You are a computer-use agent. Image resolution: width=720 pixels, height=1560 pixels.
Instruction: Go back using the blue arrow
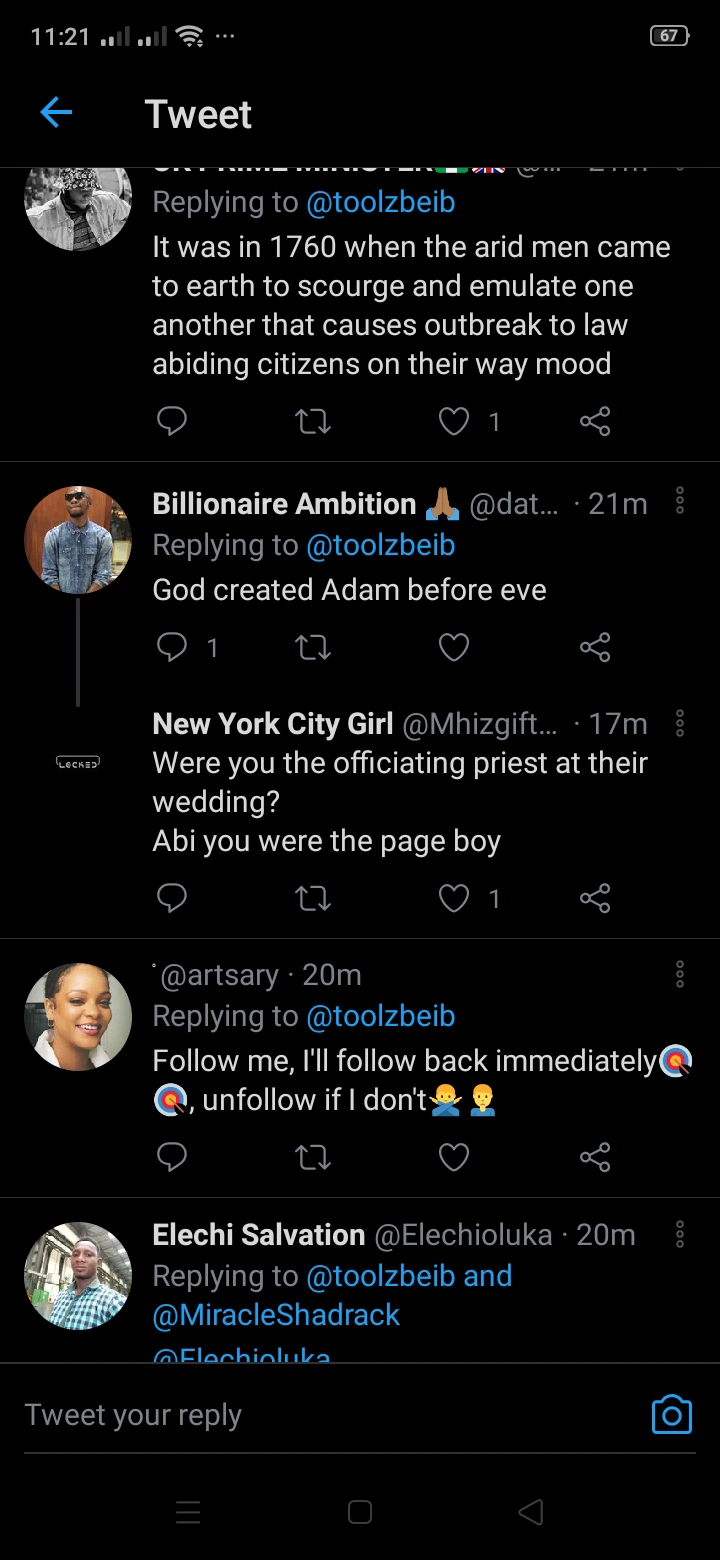tap(56, 113)
